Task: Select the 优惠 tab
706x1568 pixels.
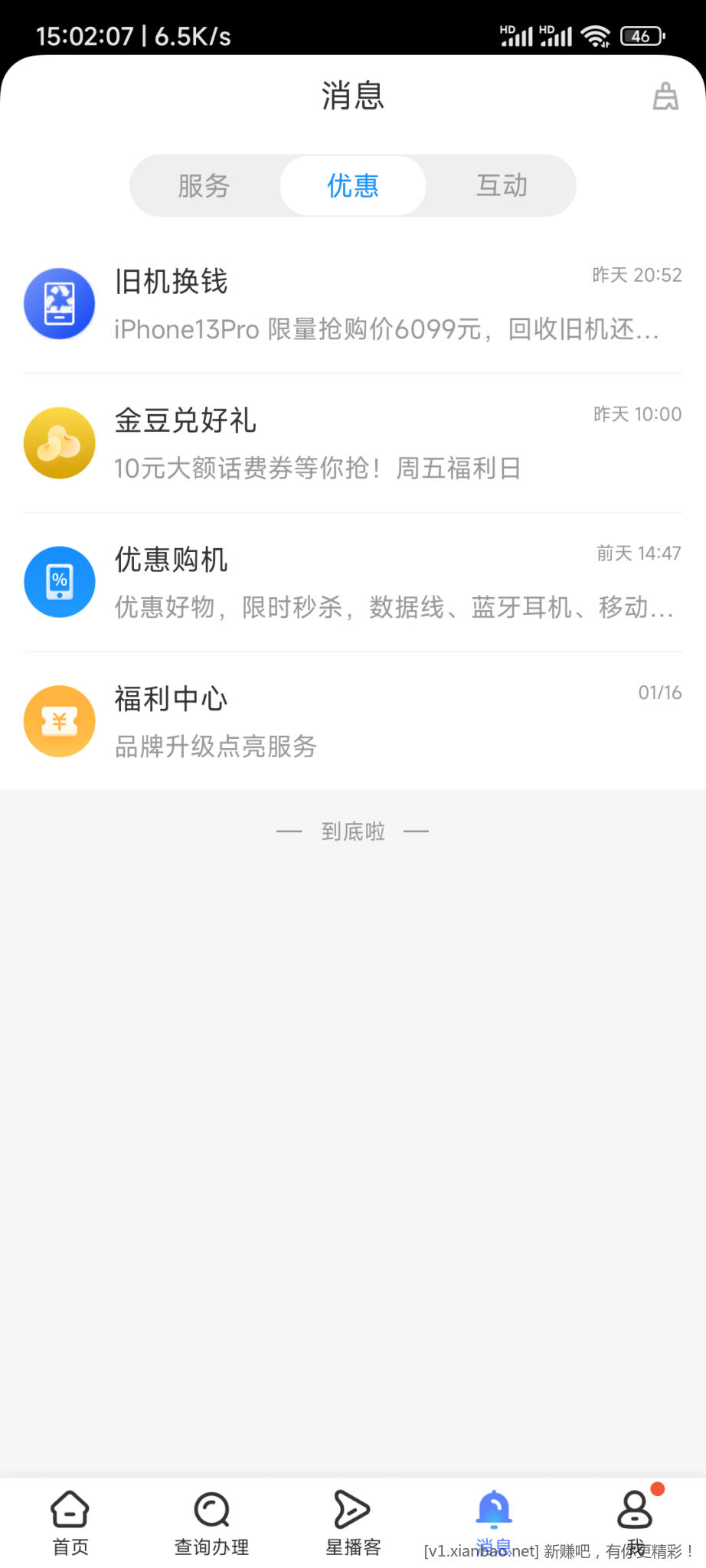Action: coord(353,186)
